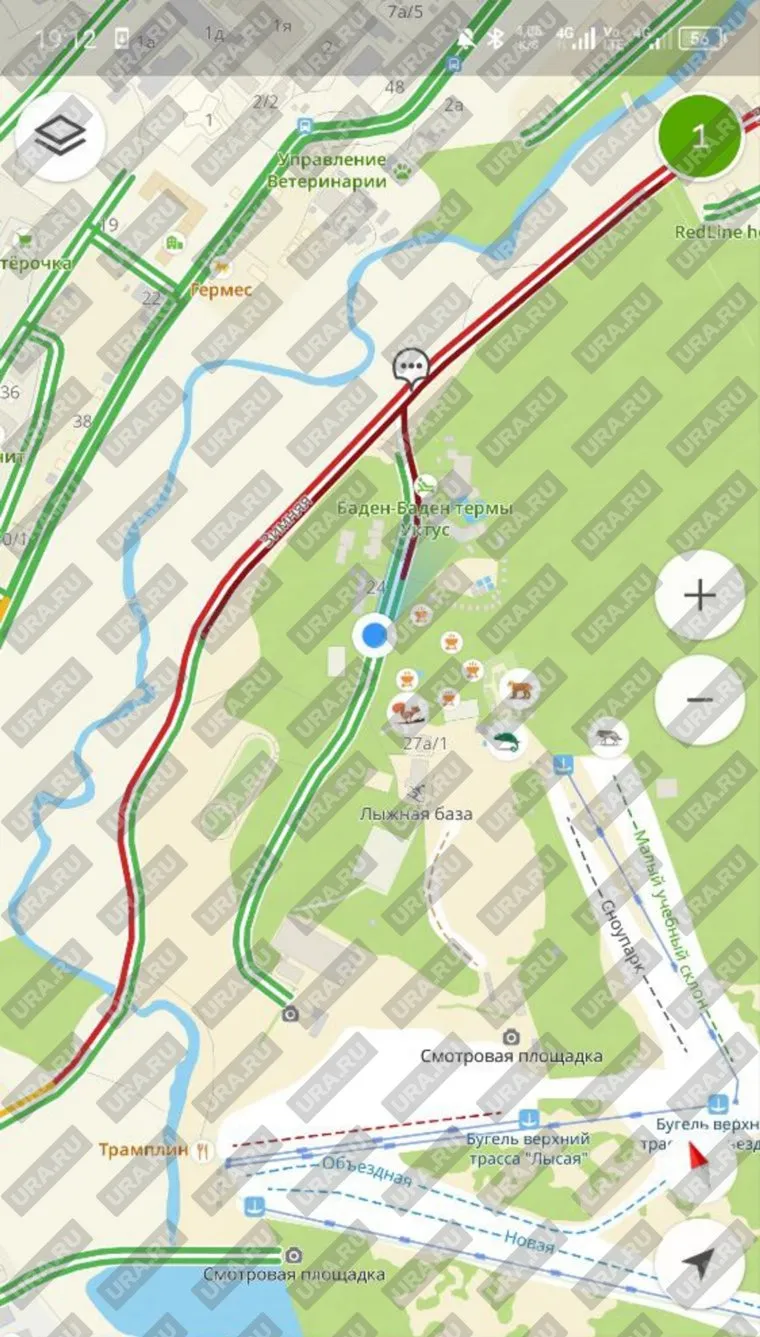Tap the Бугель верхний трасса "Лысая" lift marker
Viewport: 760px width, 1337px height.
(x=529, y=1116)
